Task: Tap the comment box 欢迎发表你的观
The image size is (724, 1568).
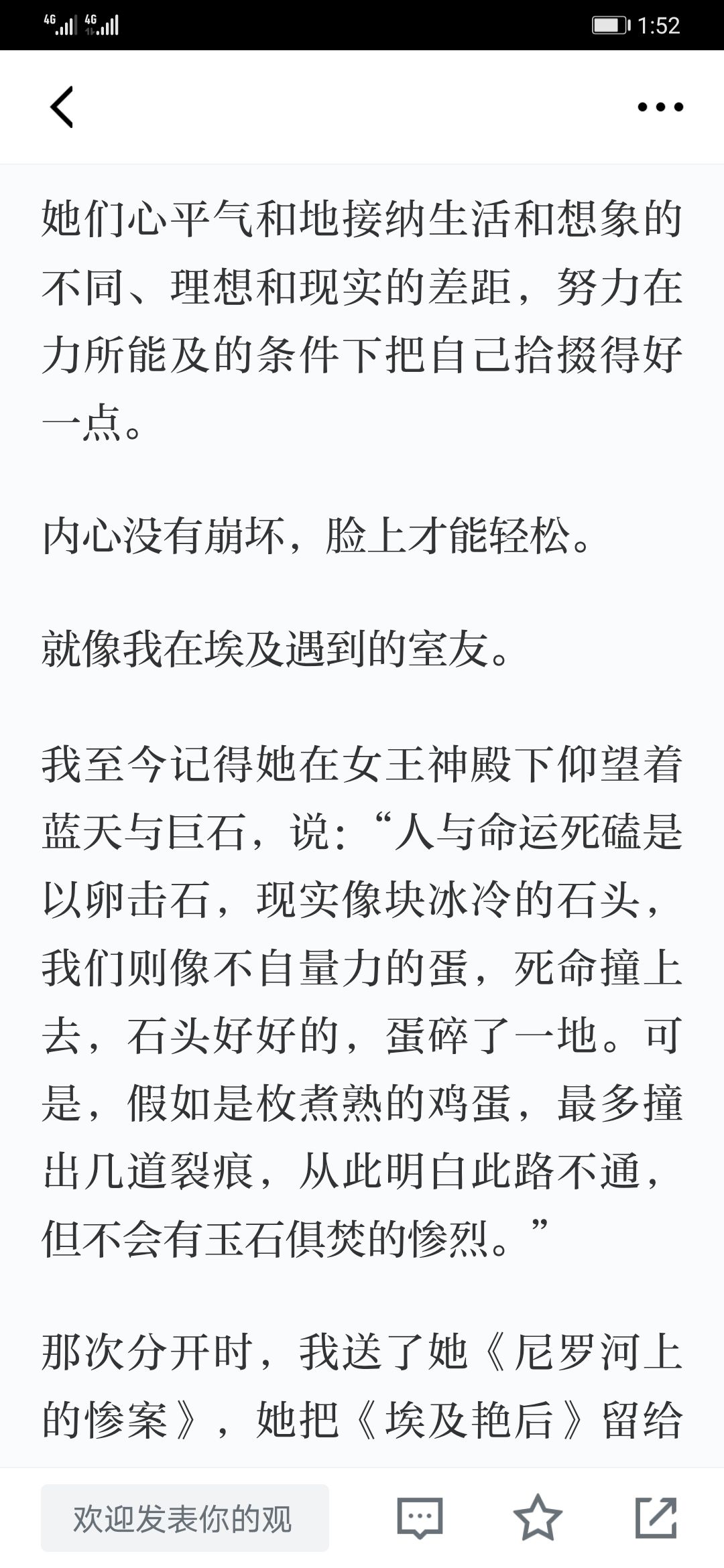Action: pos(185,1518)
